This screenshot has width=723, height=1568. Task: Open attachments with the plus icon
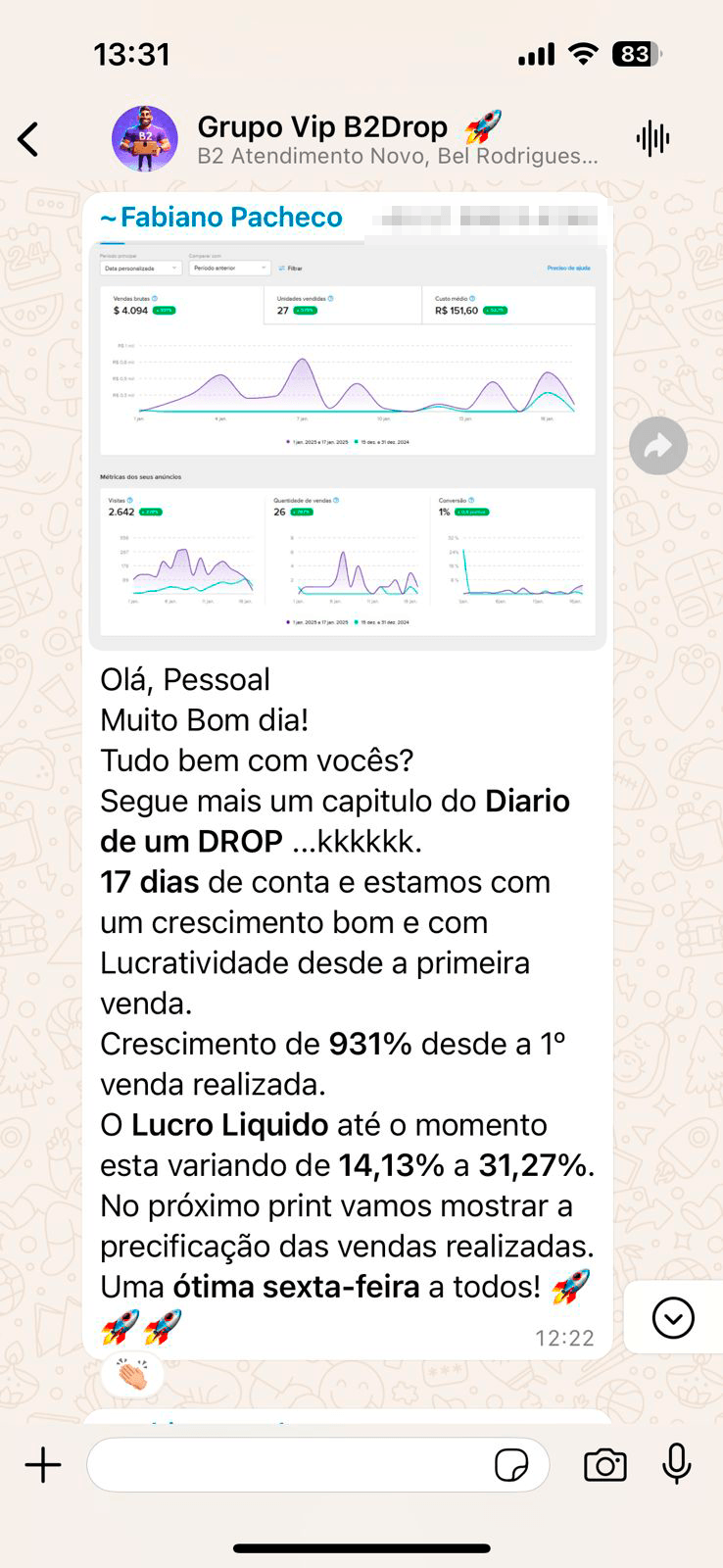41,1465
